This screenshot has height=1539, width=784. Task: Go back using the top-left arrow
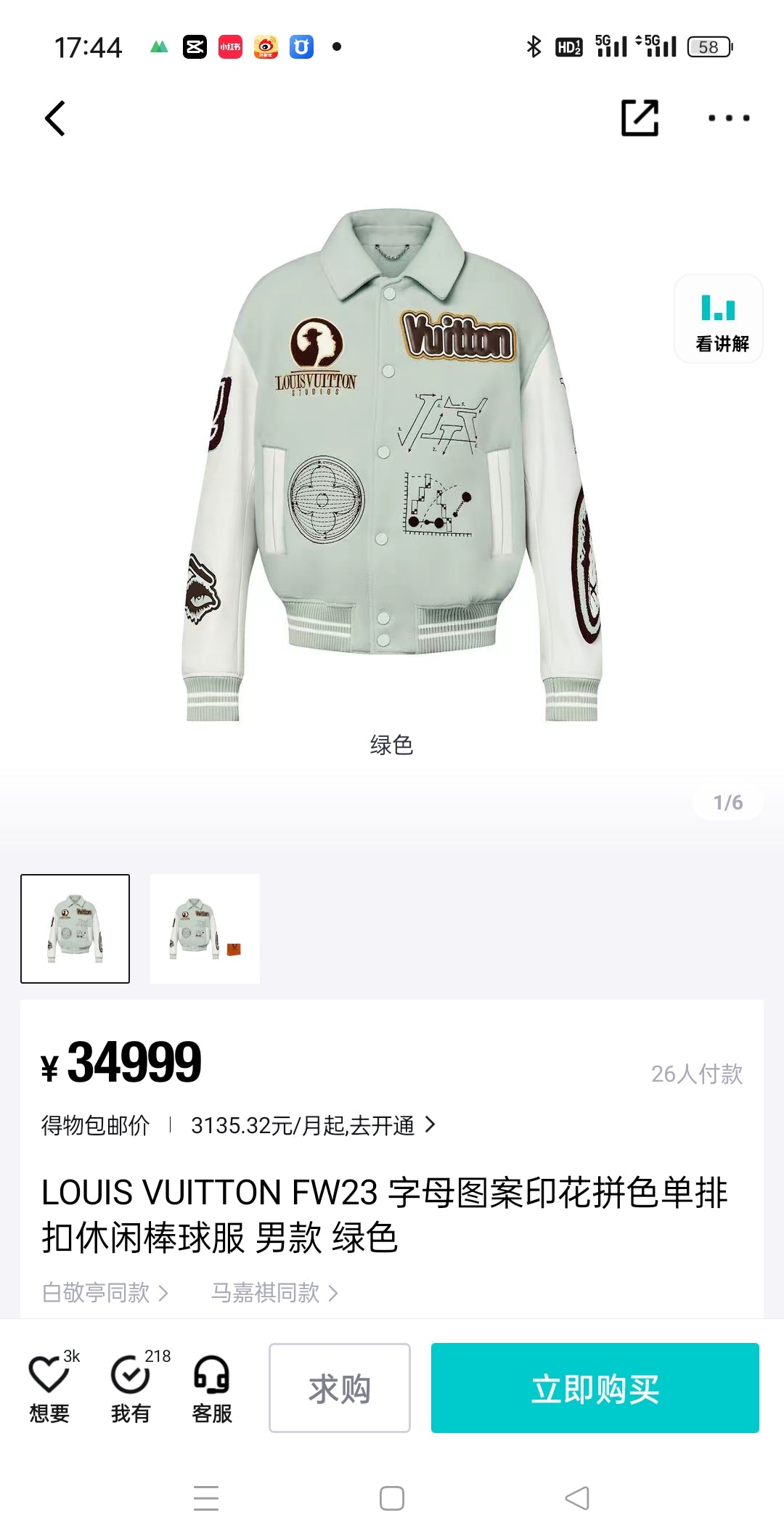tap(55, 118)
